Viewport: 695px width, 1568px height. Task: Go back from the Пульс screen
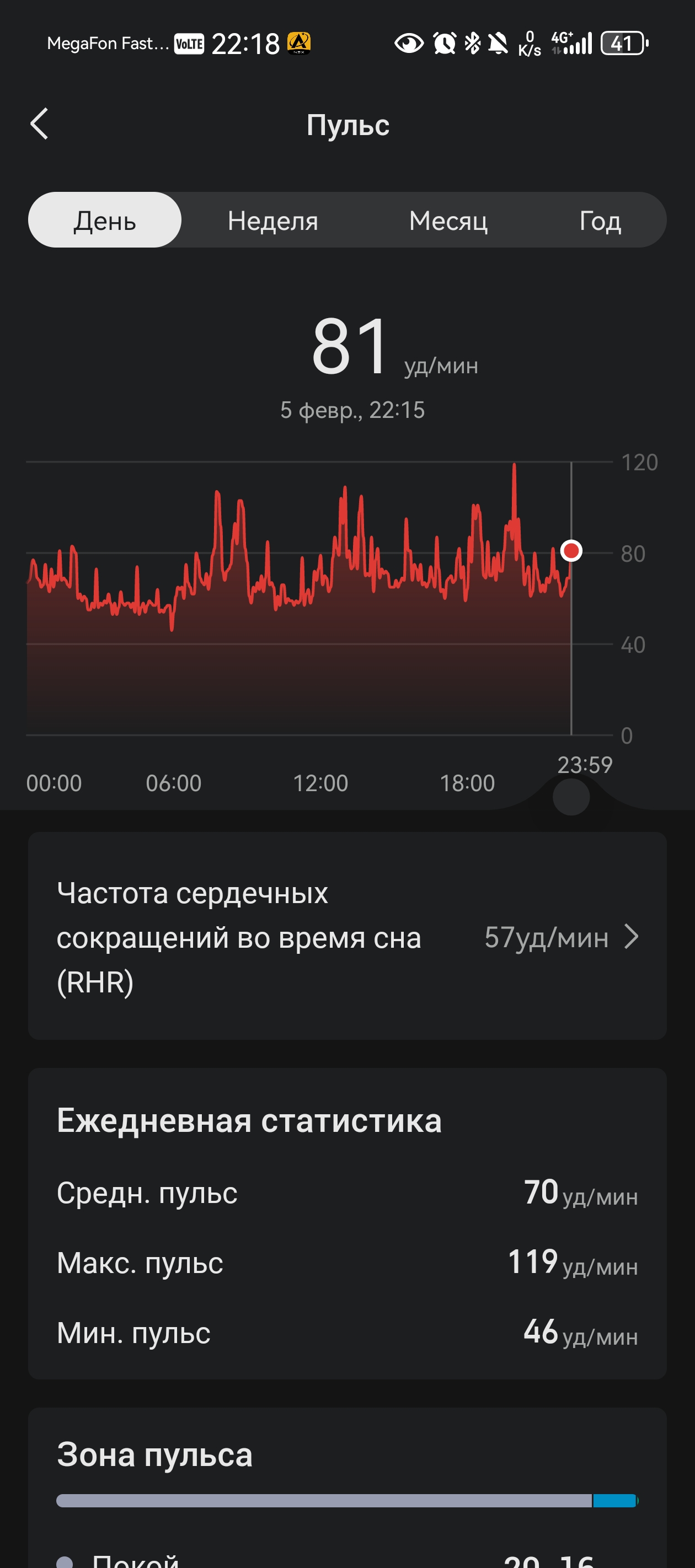40,124
